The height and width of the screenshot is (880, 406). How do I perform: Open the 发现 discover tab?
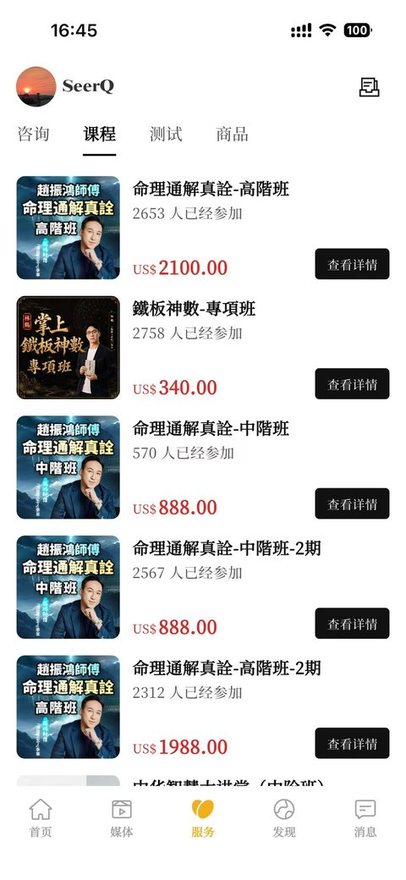click(284, 818)
